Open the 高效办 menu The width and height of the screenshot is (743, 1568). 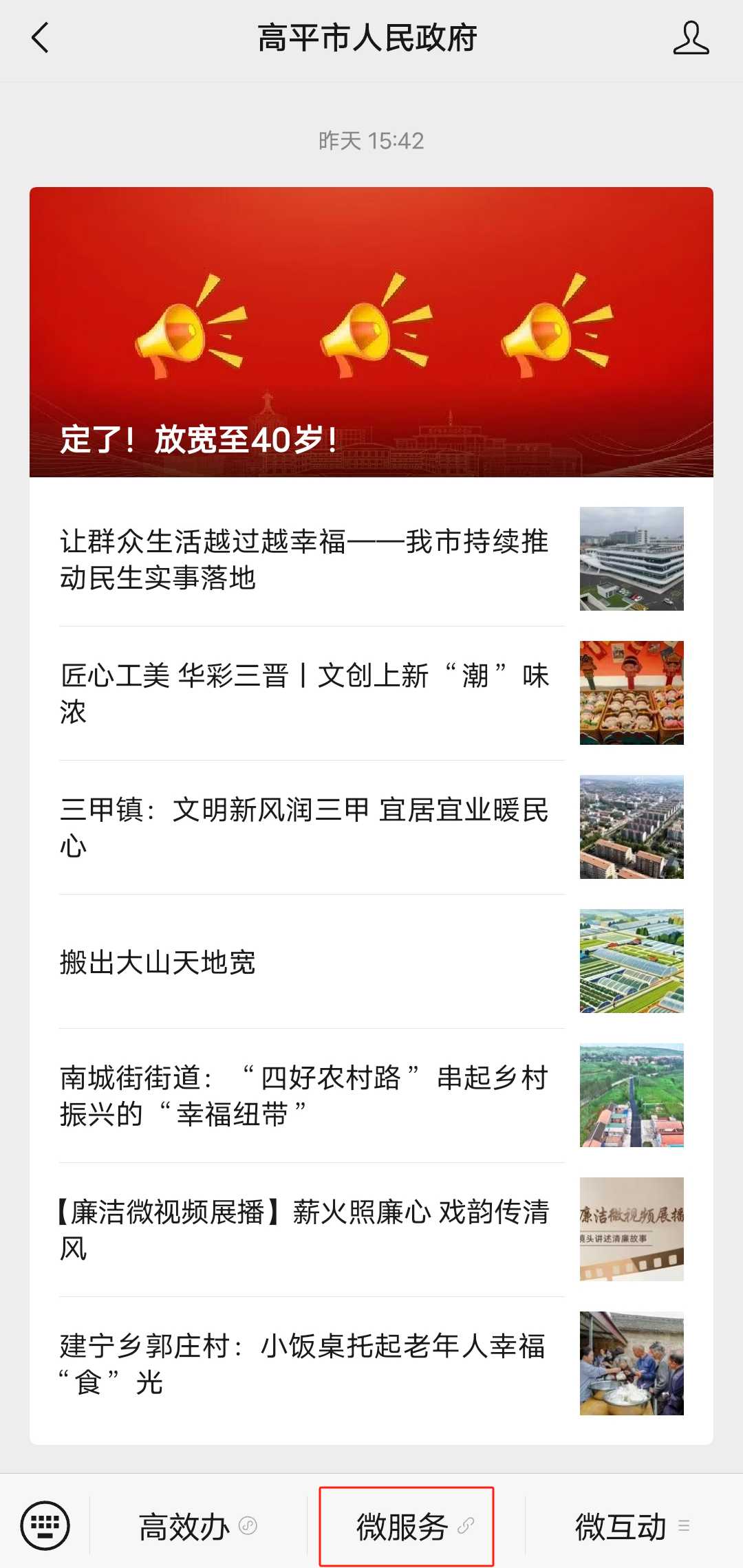click(197, 1527)
